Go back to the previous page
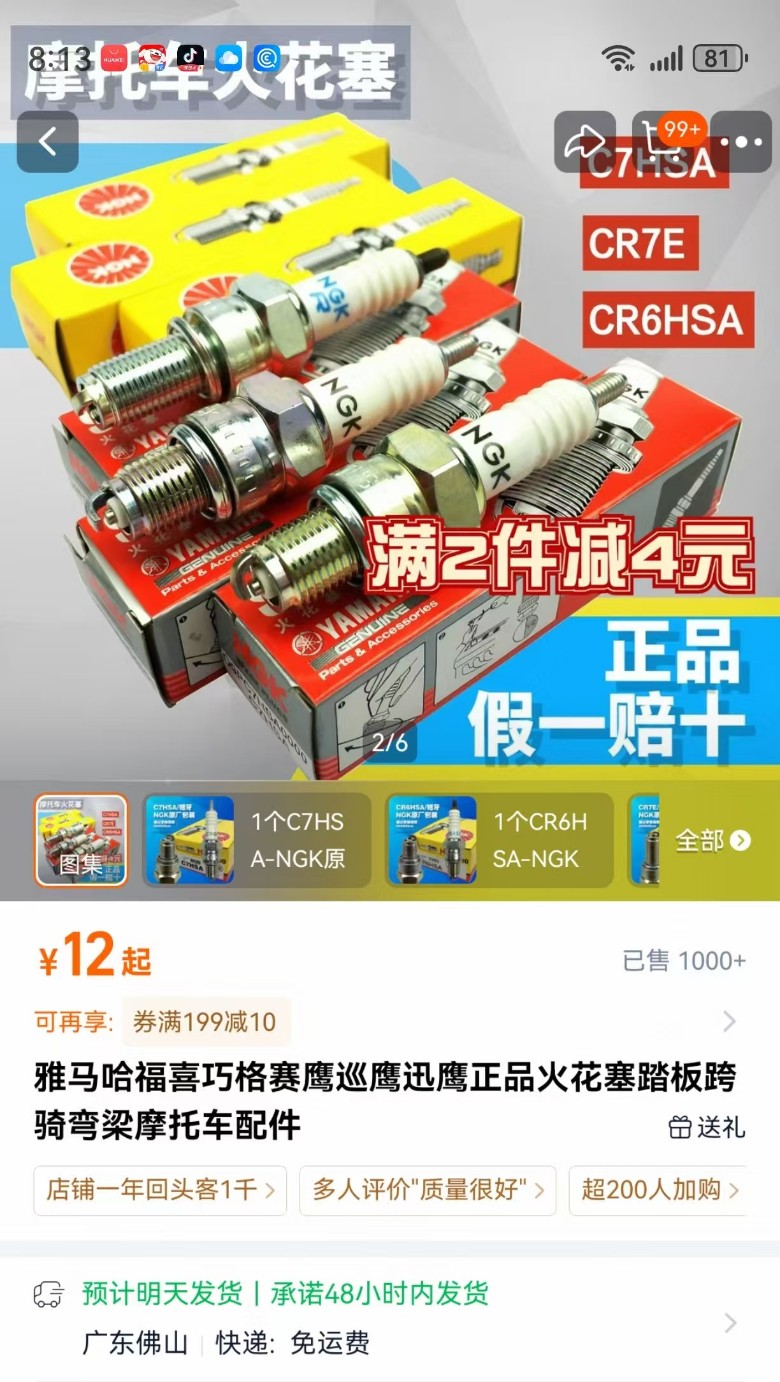The image size is (780, 1382). (47, 142)
